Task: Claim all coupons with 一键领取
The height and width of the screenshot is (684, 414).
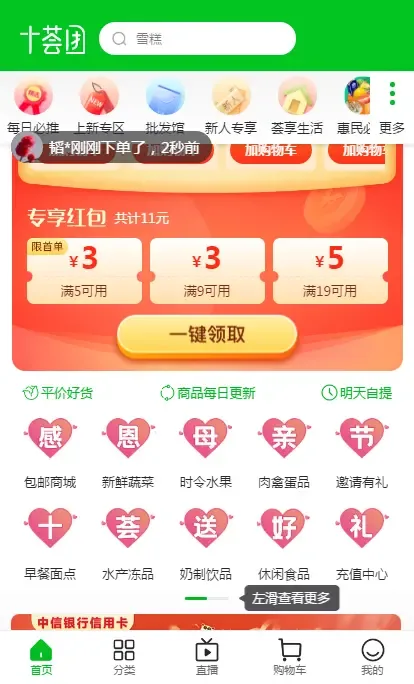Action: (x=207, y=336)
